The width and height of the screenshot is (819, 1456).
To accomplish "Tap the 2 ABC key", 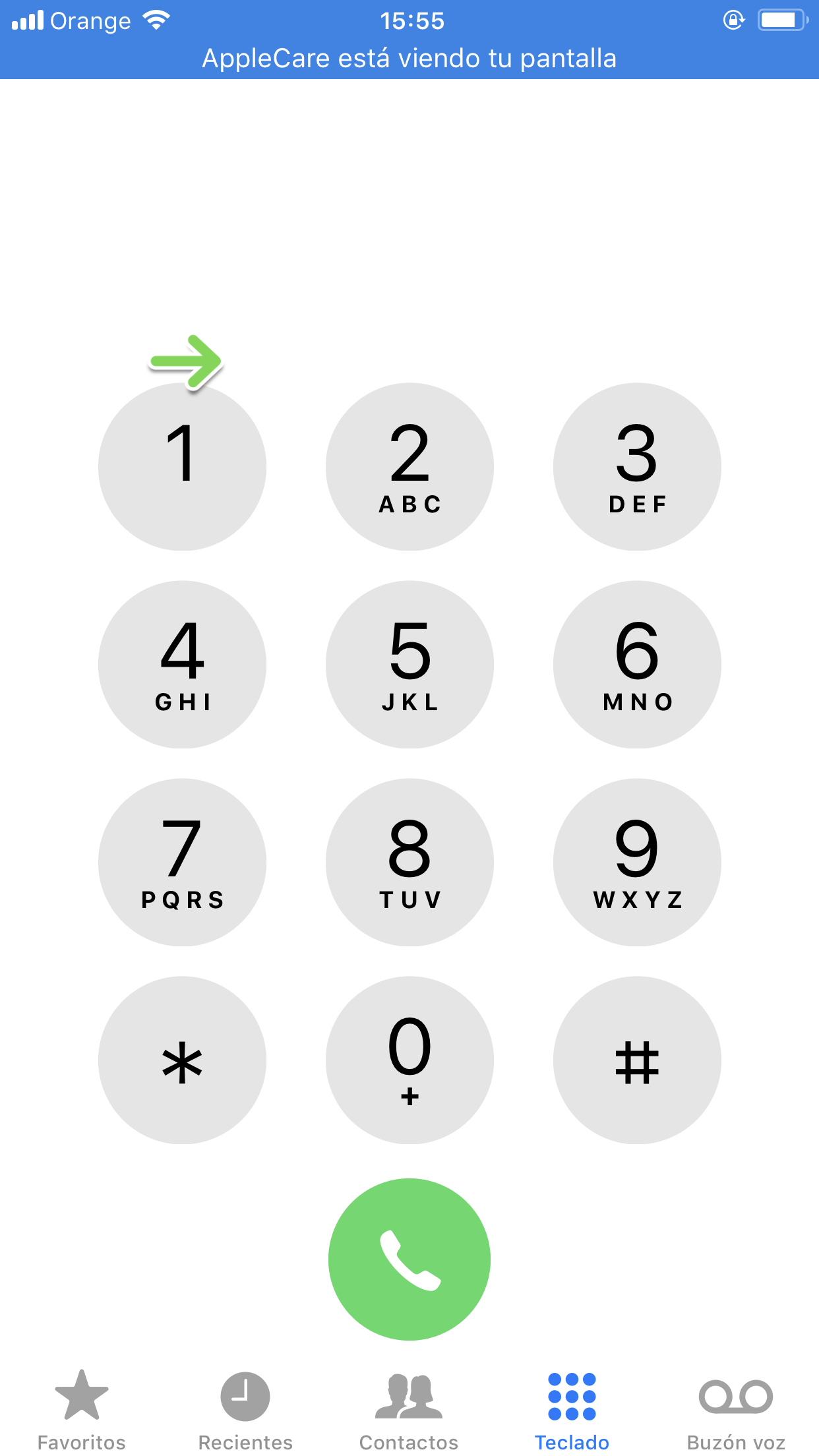I will [x=409, y=467].
